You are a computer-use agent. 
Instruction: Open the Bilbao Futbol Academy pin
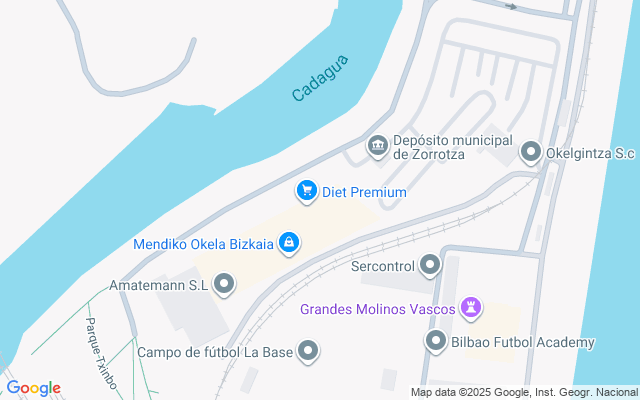click(435, 341)
